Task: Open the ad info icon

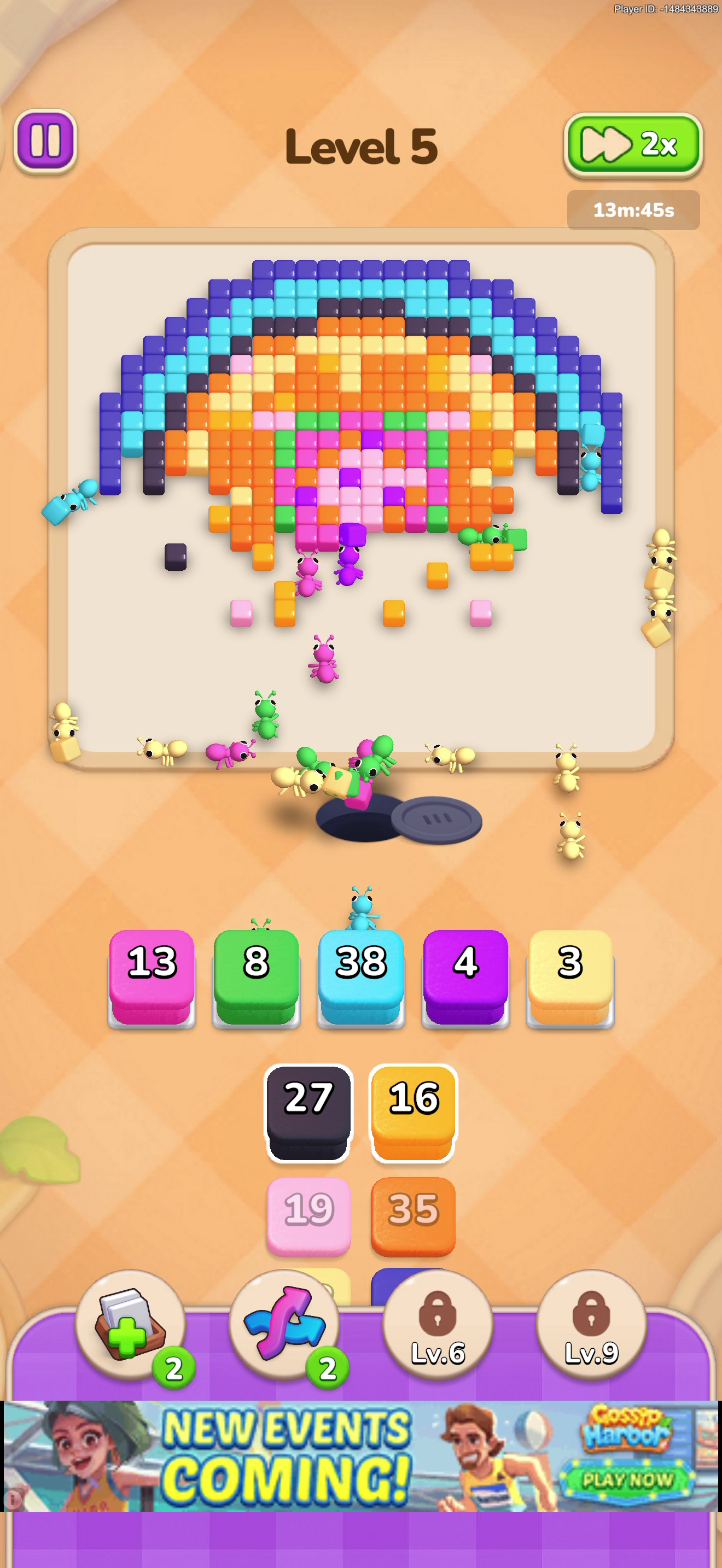Action: (x=13, y=1499)
